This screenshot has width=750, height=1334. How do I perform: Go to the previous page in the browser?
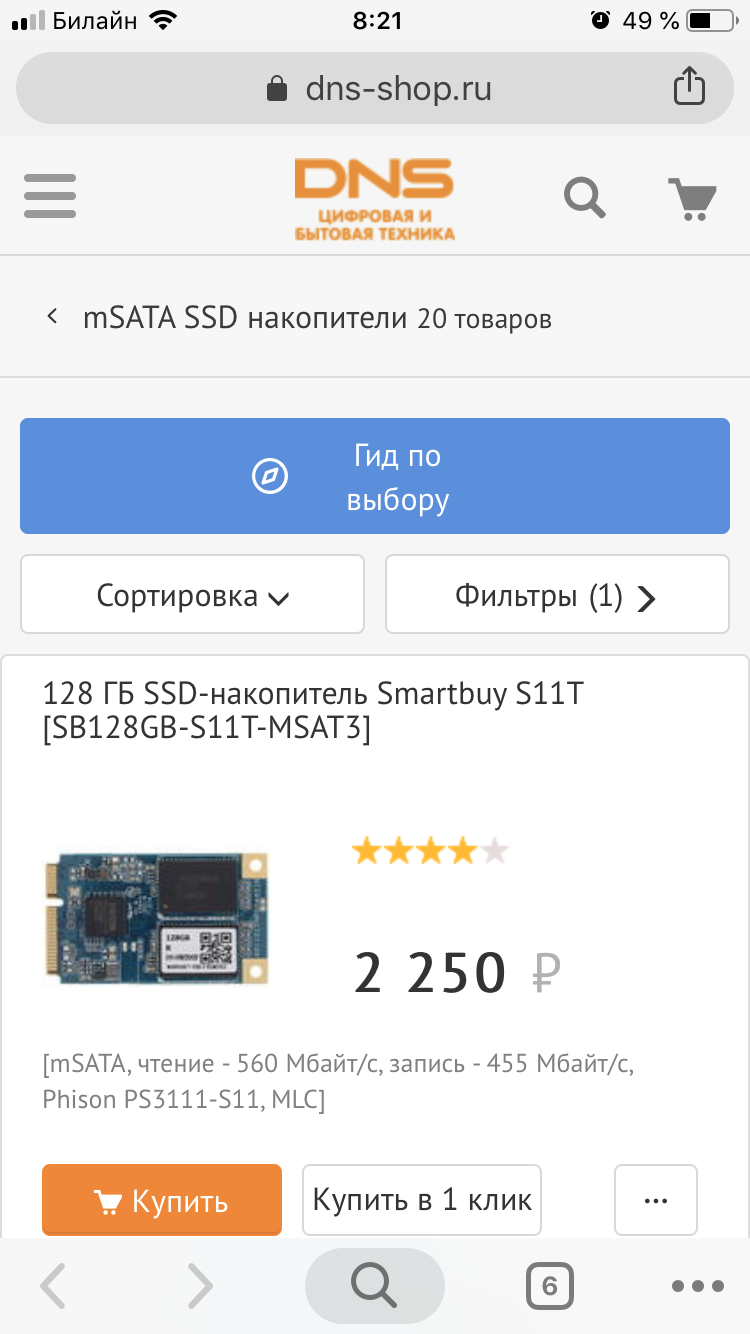[54, 1286]
